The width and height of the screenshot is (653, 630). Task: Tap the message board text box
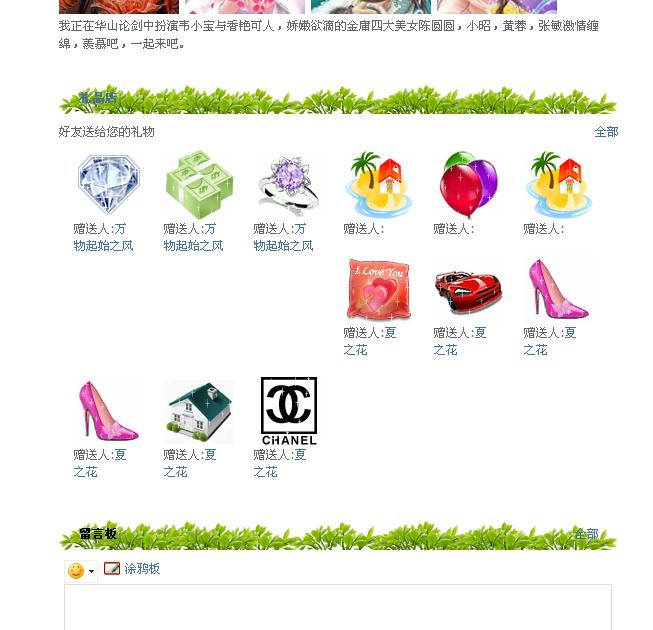click(337, 606)
